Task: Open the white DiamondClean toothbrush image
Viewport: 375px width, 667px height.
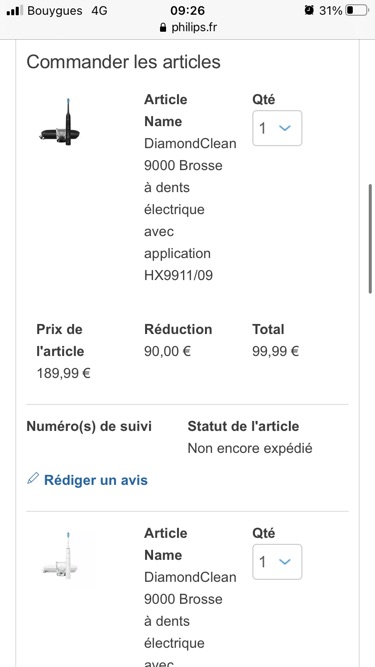Action: click(x=61, y=556)
